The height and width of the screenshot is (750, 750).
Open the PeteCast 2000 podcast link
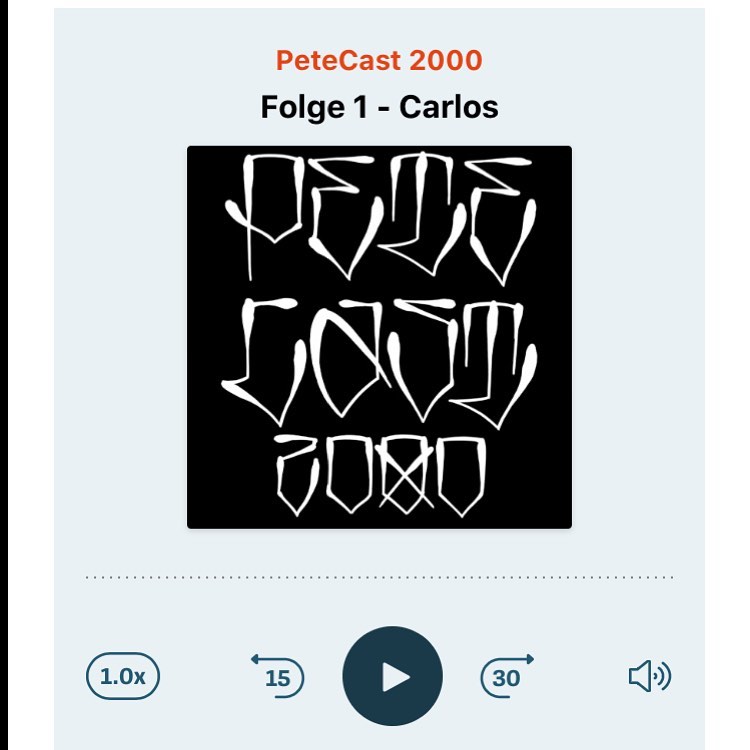379,60
